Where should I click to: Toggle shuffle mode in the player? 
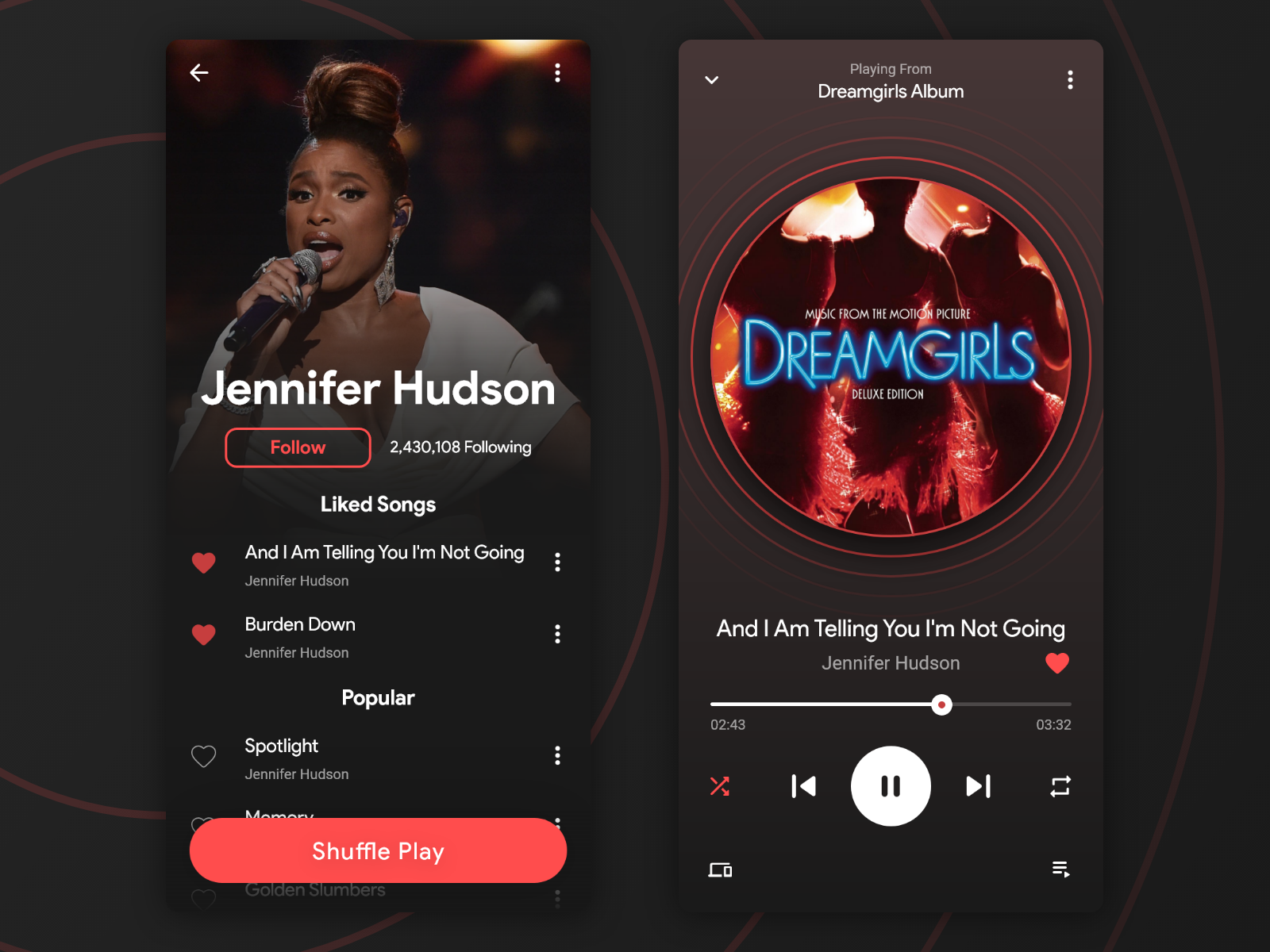click(720, 786)
